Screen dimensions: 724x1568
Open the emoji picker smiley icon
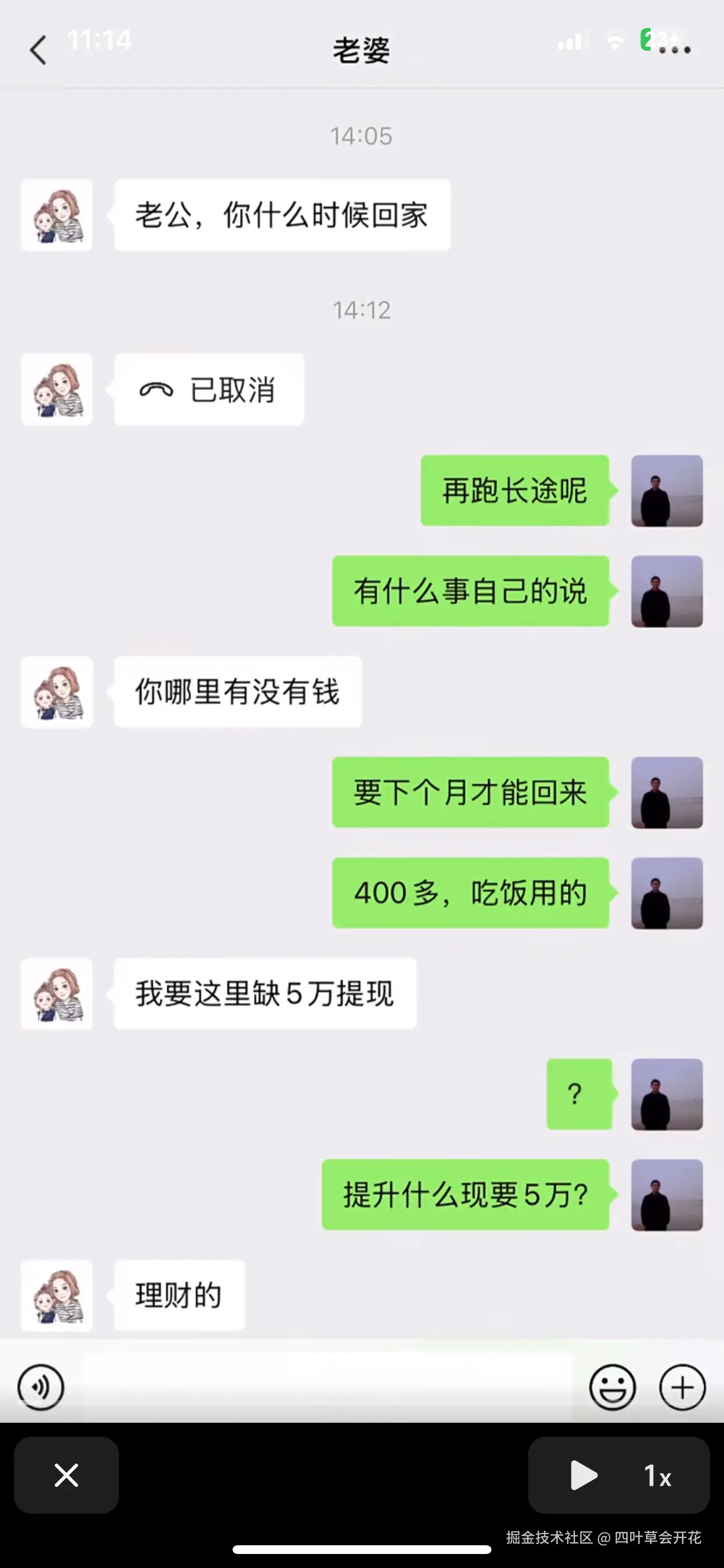pos(613,1387)
